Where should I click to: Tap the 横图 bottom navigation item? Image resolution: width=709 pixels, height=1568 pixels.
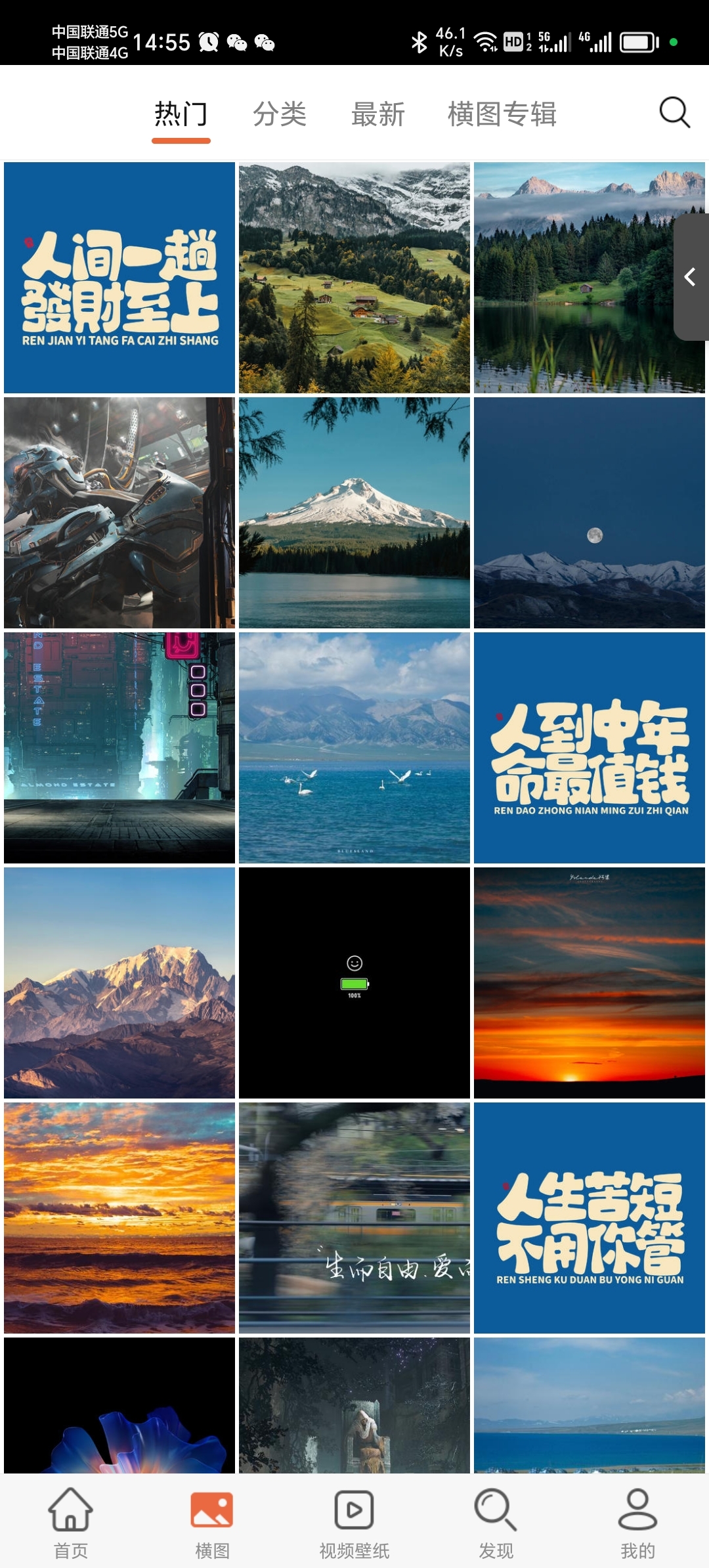pos(212,1523)
